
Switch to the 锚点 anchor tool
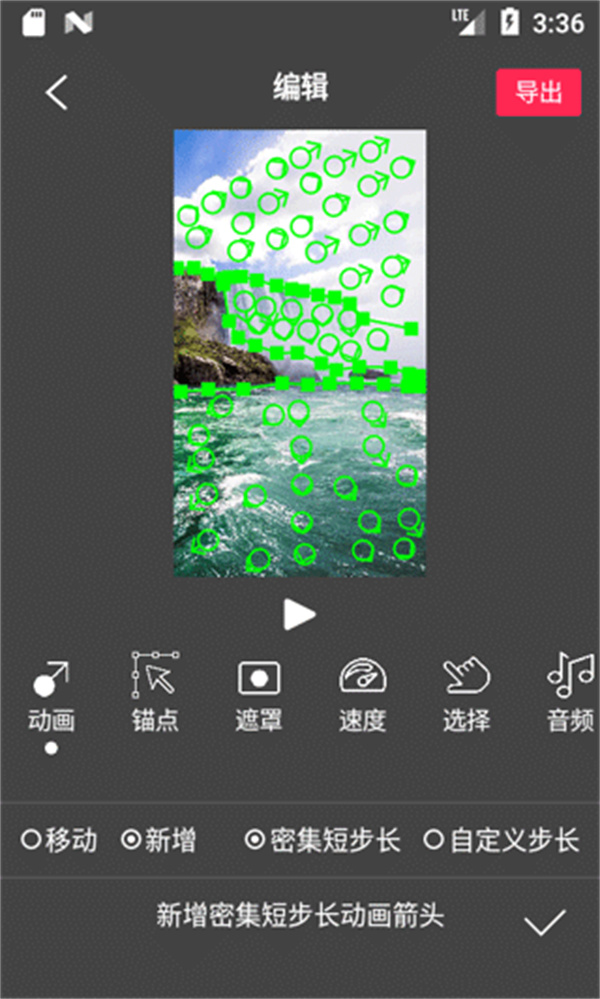point(155,692)
